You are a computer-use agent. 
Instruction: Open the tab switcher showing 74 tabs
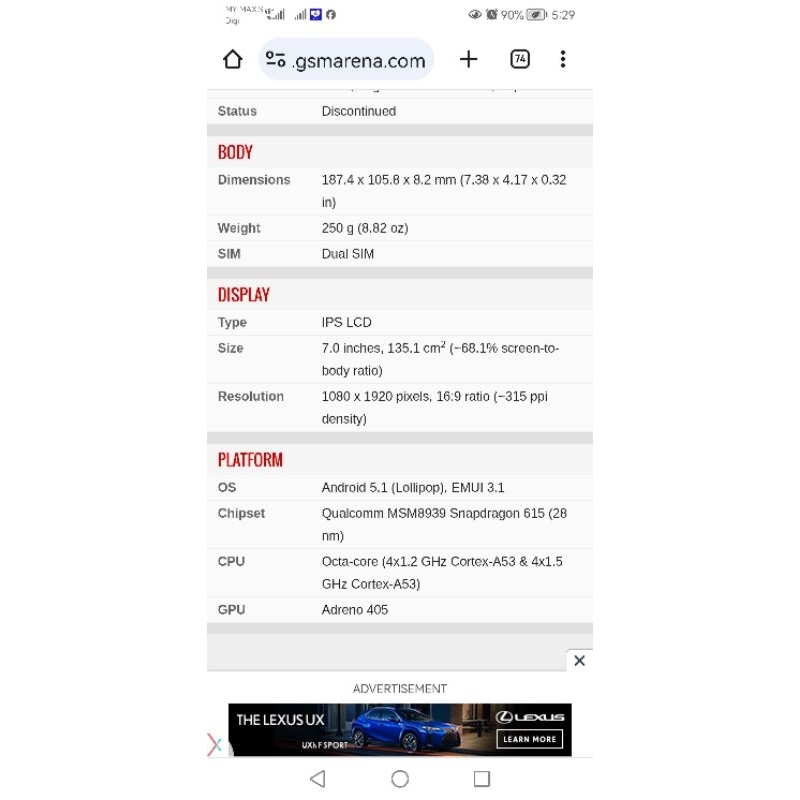coord(520,59)
